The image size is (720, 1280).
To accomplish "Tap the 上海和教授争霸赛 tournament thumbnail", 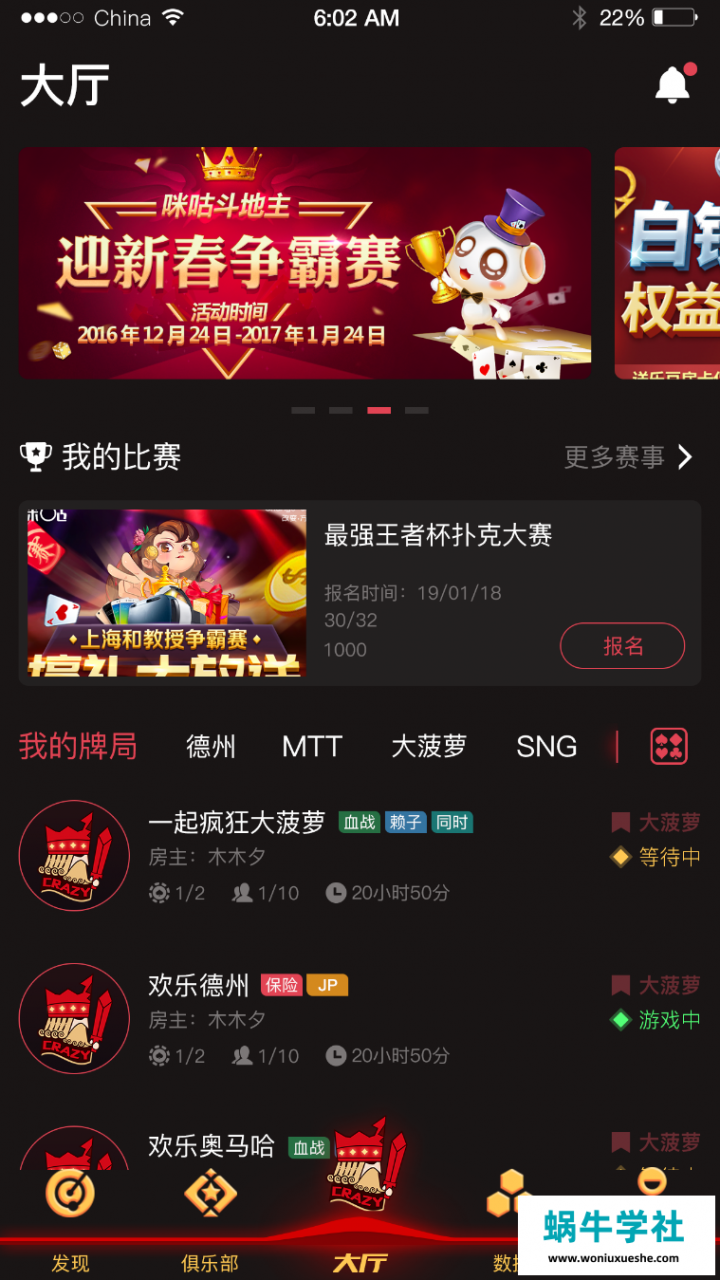I will point(166,593).
